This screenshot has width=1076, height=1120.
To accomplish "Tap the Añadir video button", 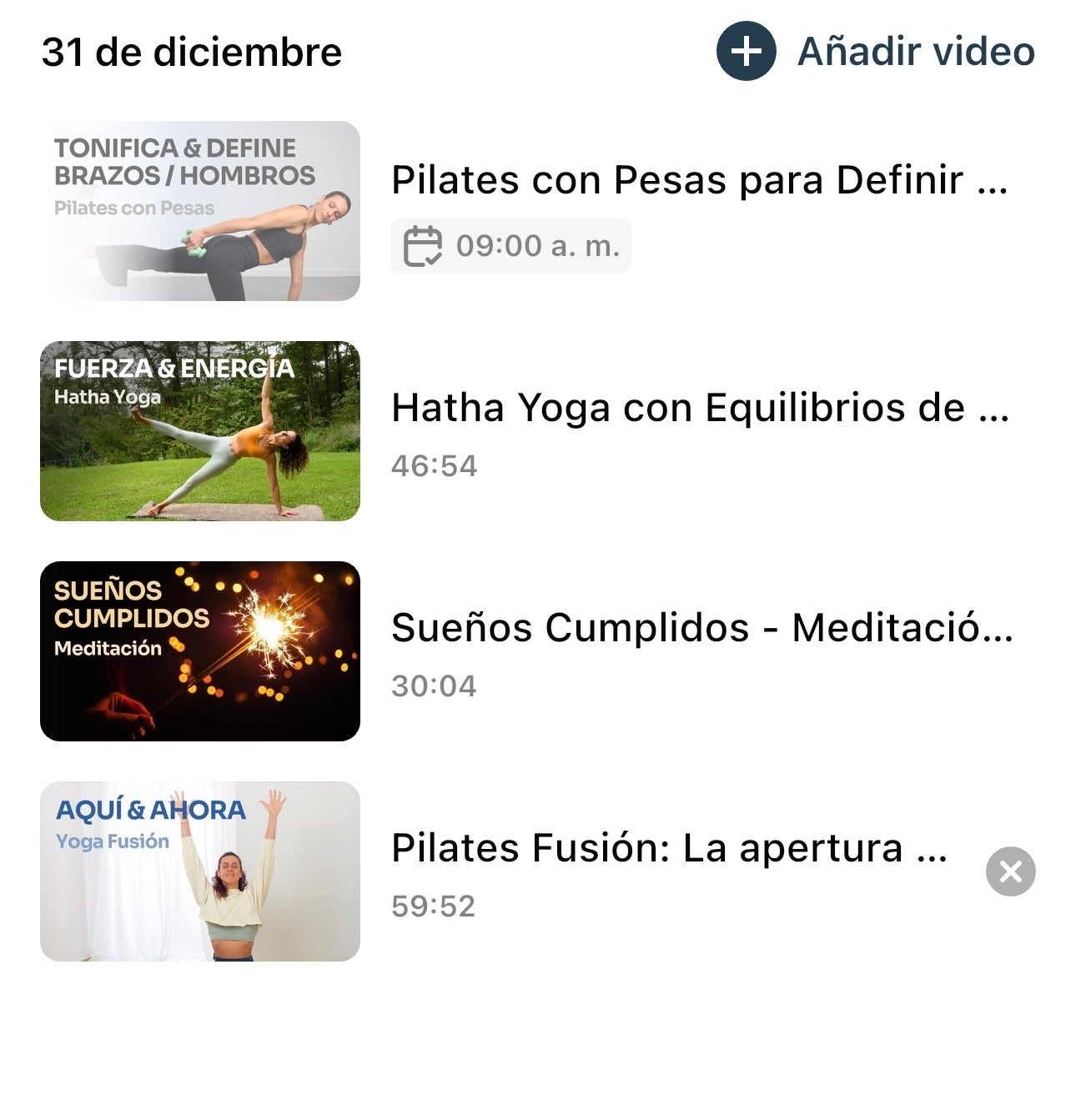I will pyautogui.click(x=876, y=52).
